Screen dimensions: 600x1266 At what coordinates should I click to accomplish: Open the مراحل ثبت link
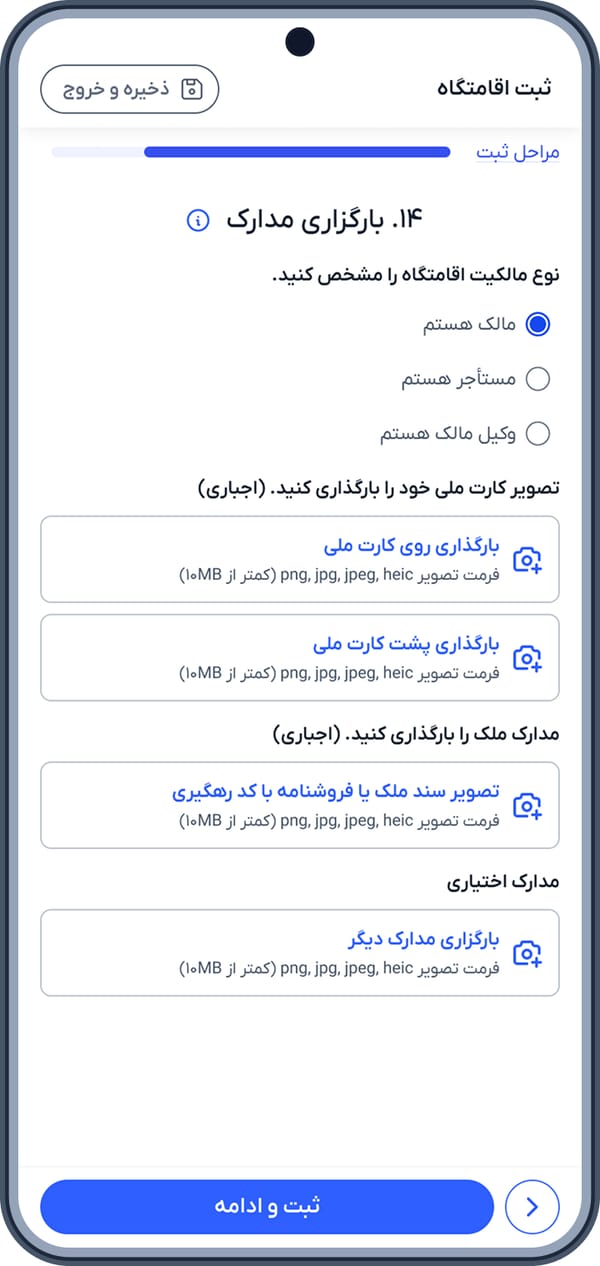pyautogui.click(x=517, y=153)
